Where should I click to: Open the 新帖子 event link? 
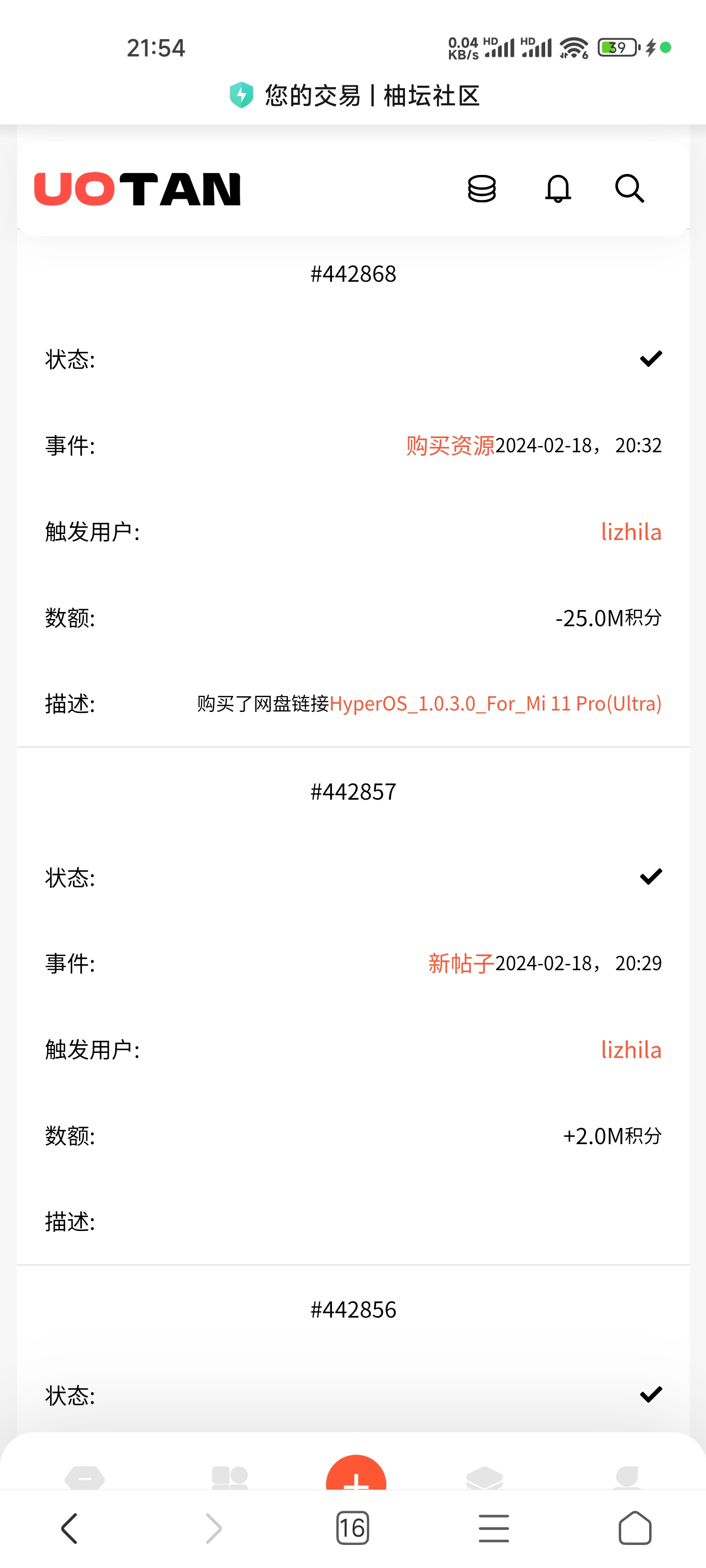(x=461, y=963)
